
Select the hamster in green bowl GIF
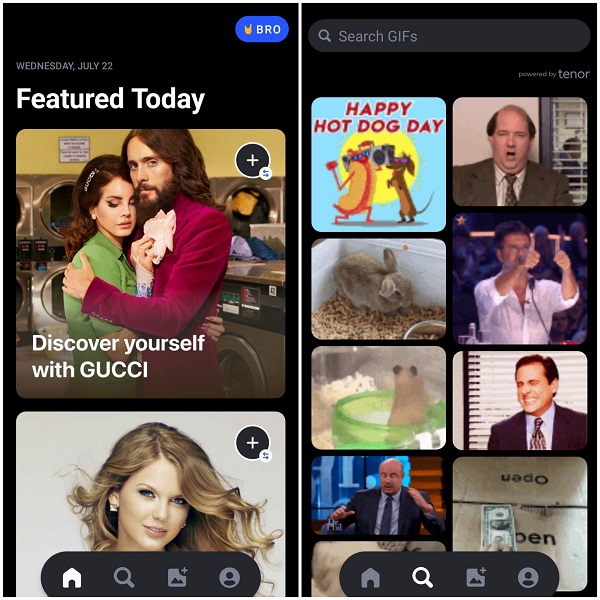click(x=378, y=396)
